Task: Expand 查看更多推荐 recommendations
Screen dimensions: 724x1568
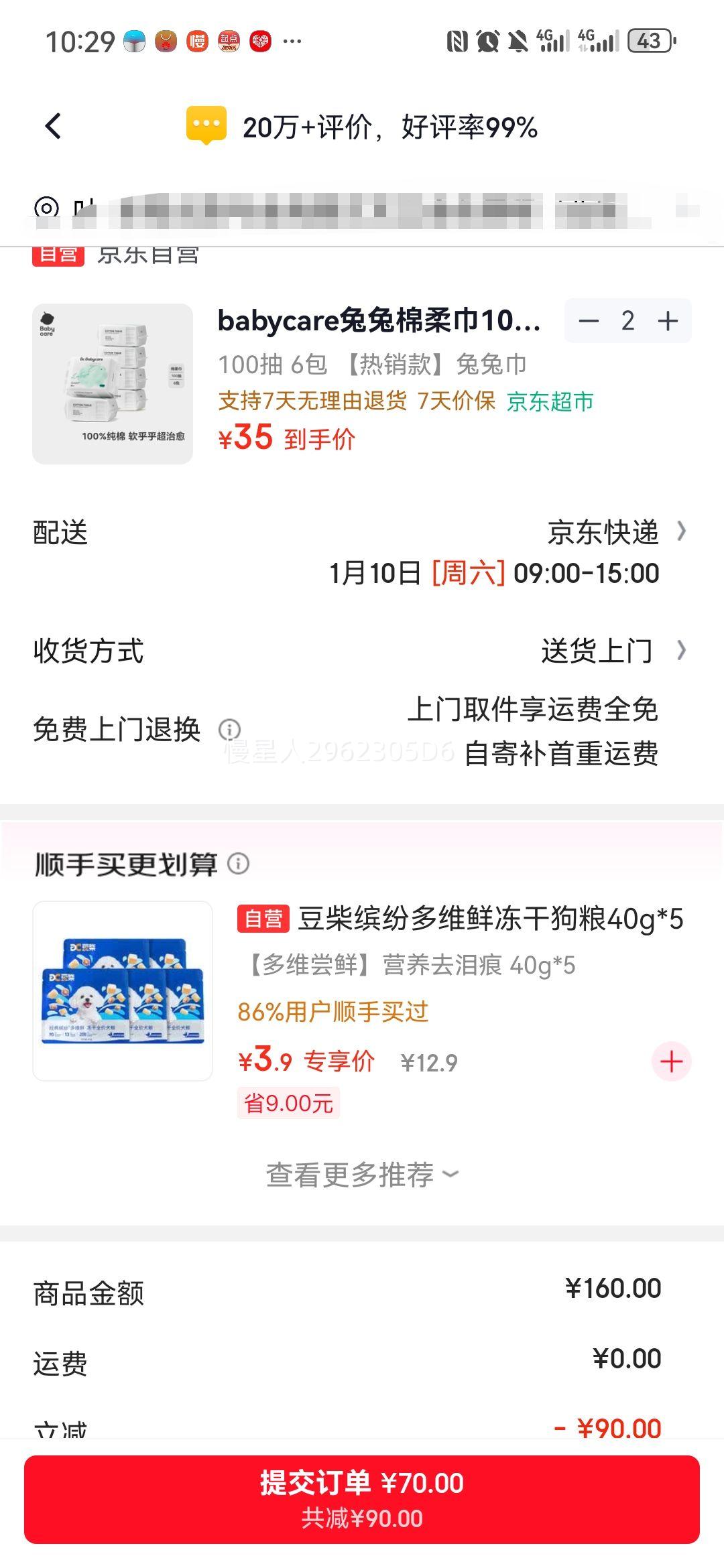Action: [361, 1165]
